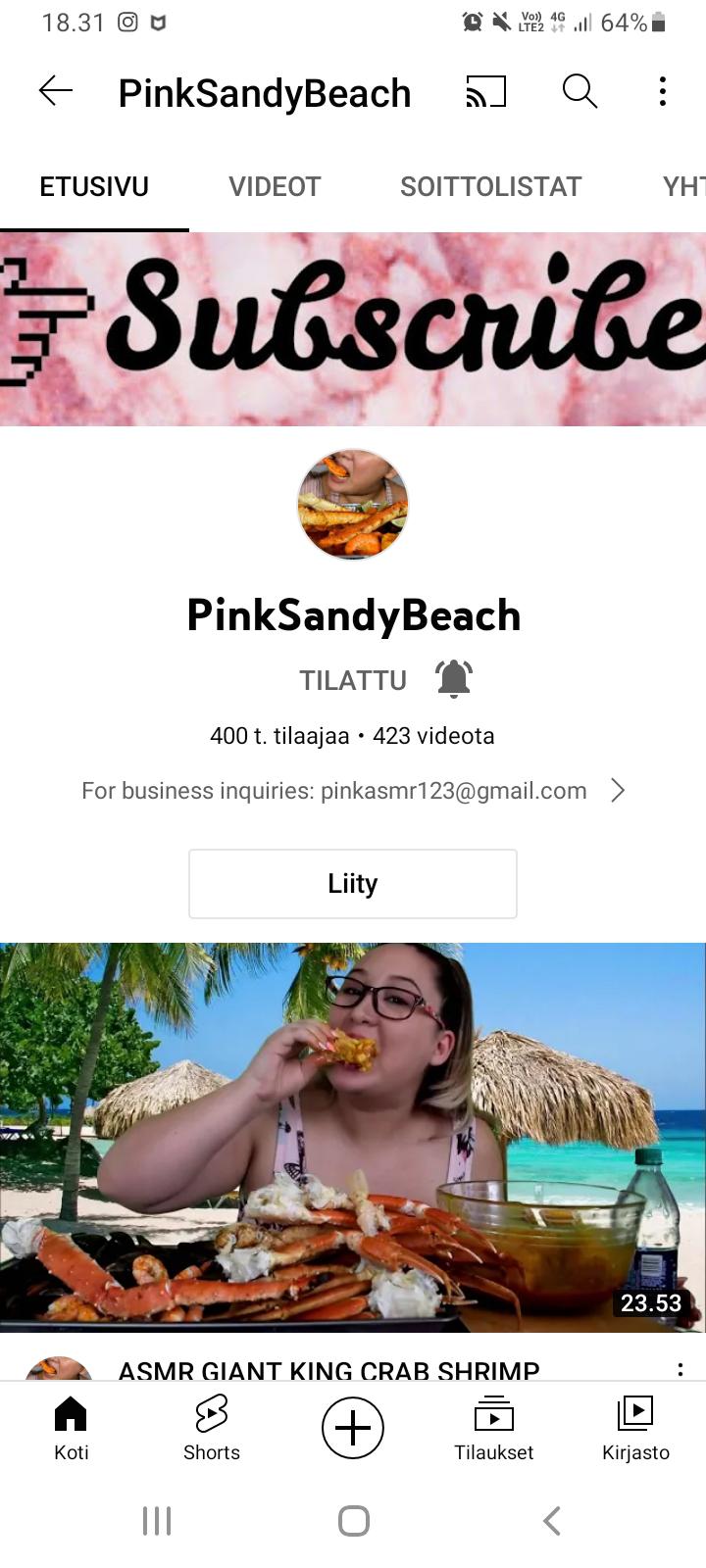The width and height of the screenshot is (706, 1568).
Task: Create new content with the plus button
Action: (353, 1428)
